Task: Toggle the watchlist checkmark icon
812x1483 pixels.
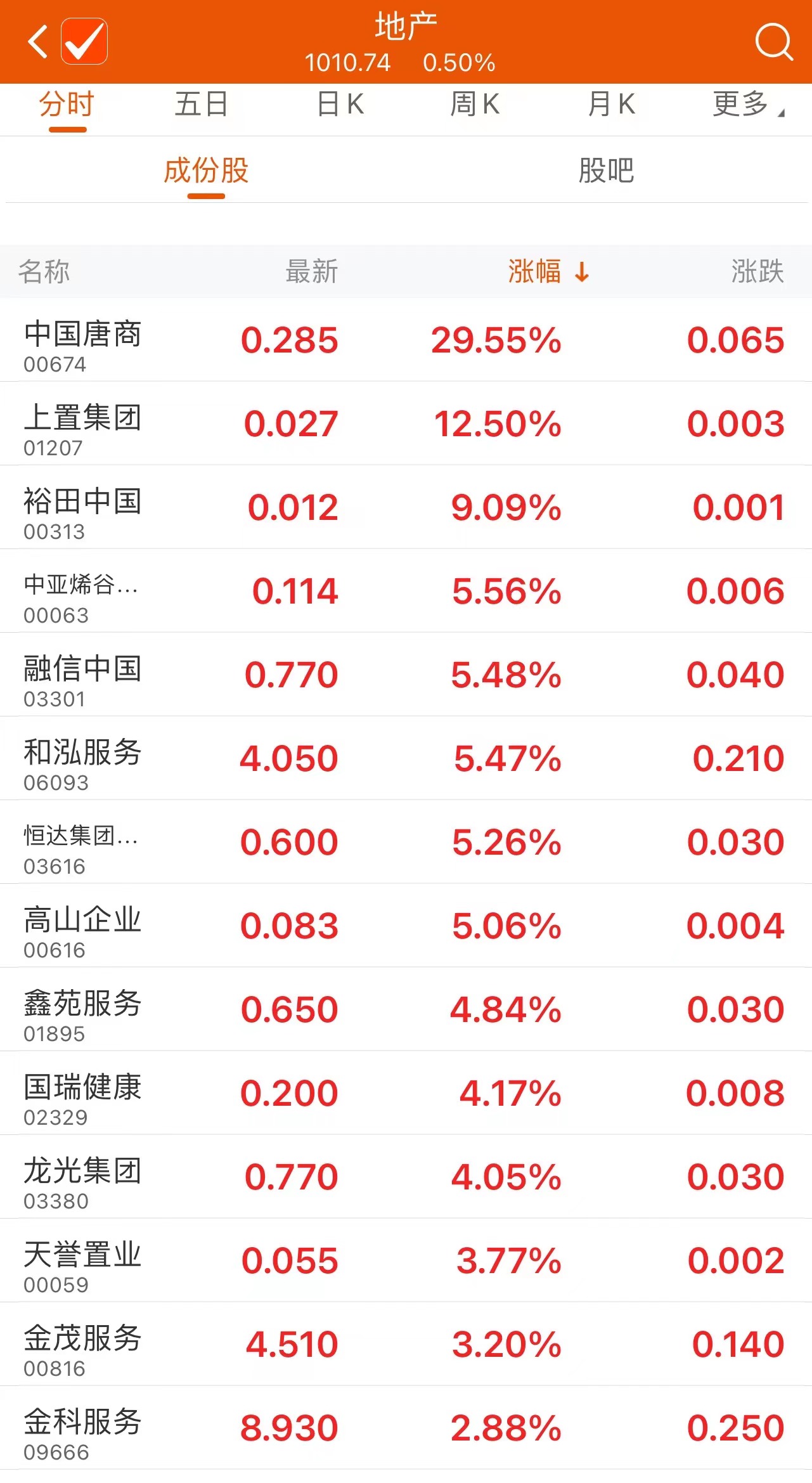Action: point(84,42)
